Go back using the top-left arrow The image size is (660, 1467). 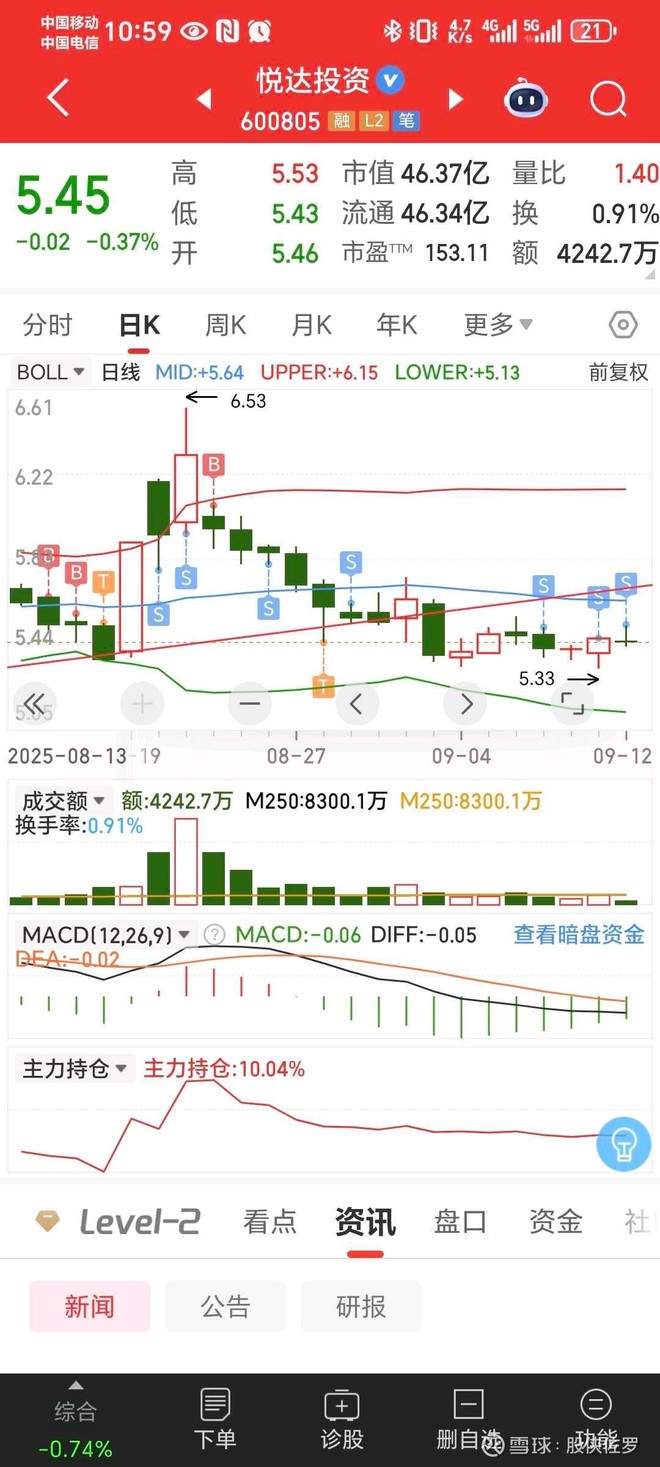click(58, 98)
